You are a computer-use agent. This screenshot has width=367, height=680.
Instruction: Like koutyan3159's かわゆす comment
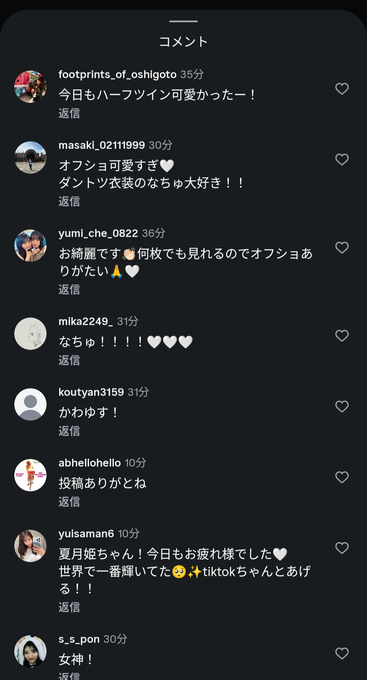[x=342, y=406]
